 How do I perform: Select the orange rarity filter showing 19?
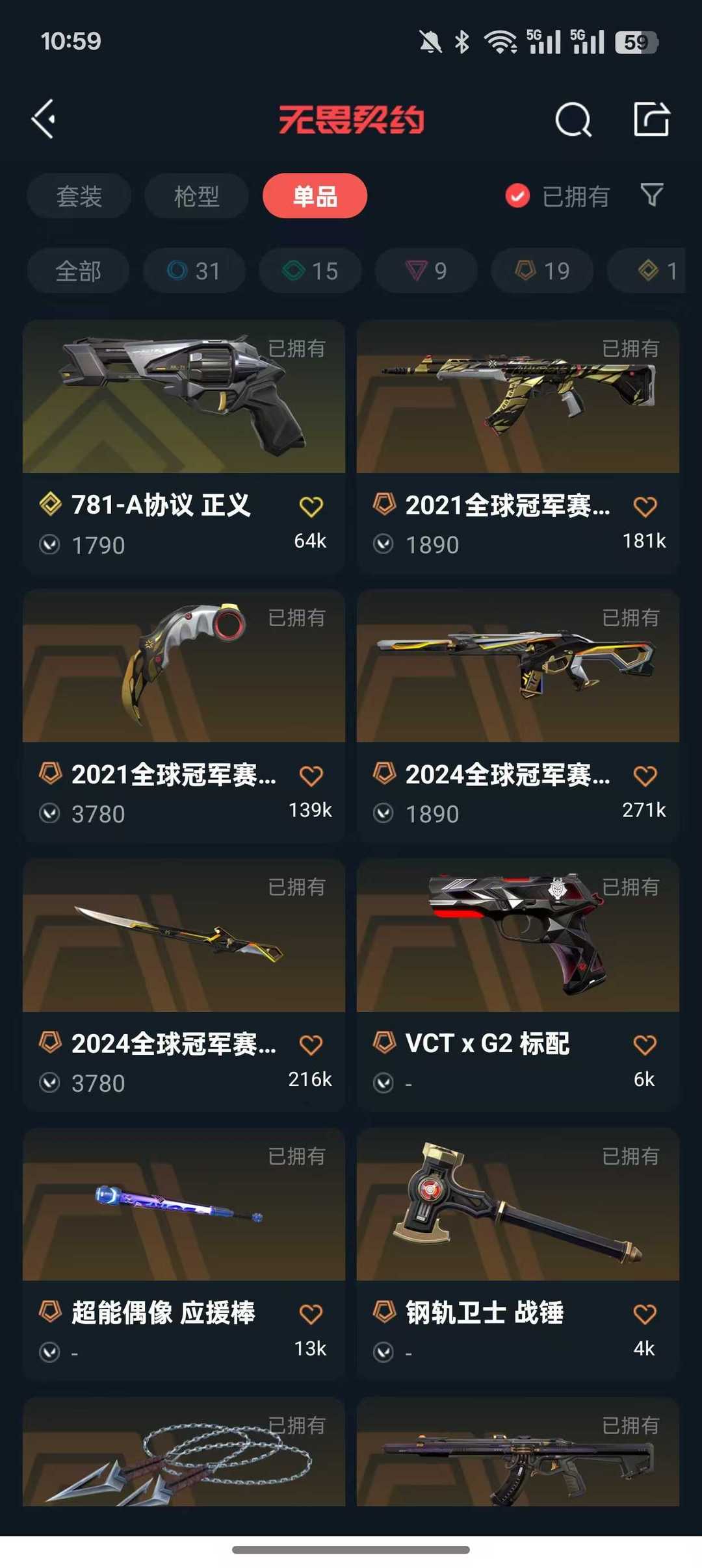(541, 271)
